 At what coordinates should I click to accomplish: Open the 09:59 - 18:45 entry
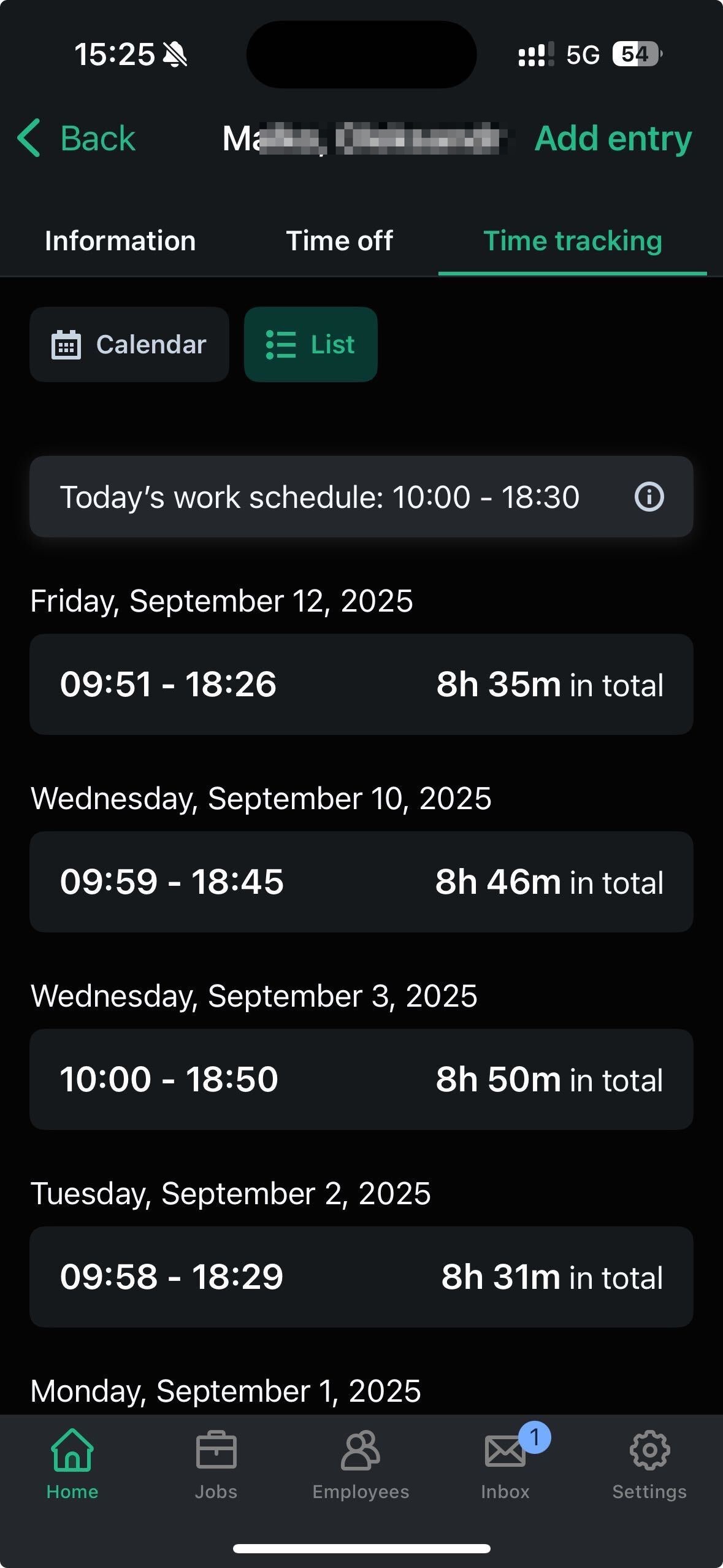361,882
